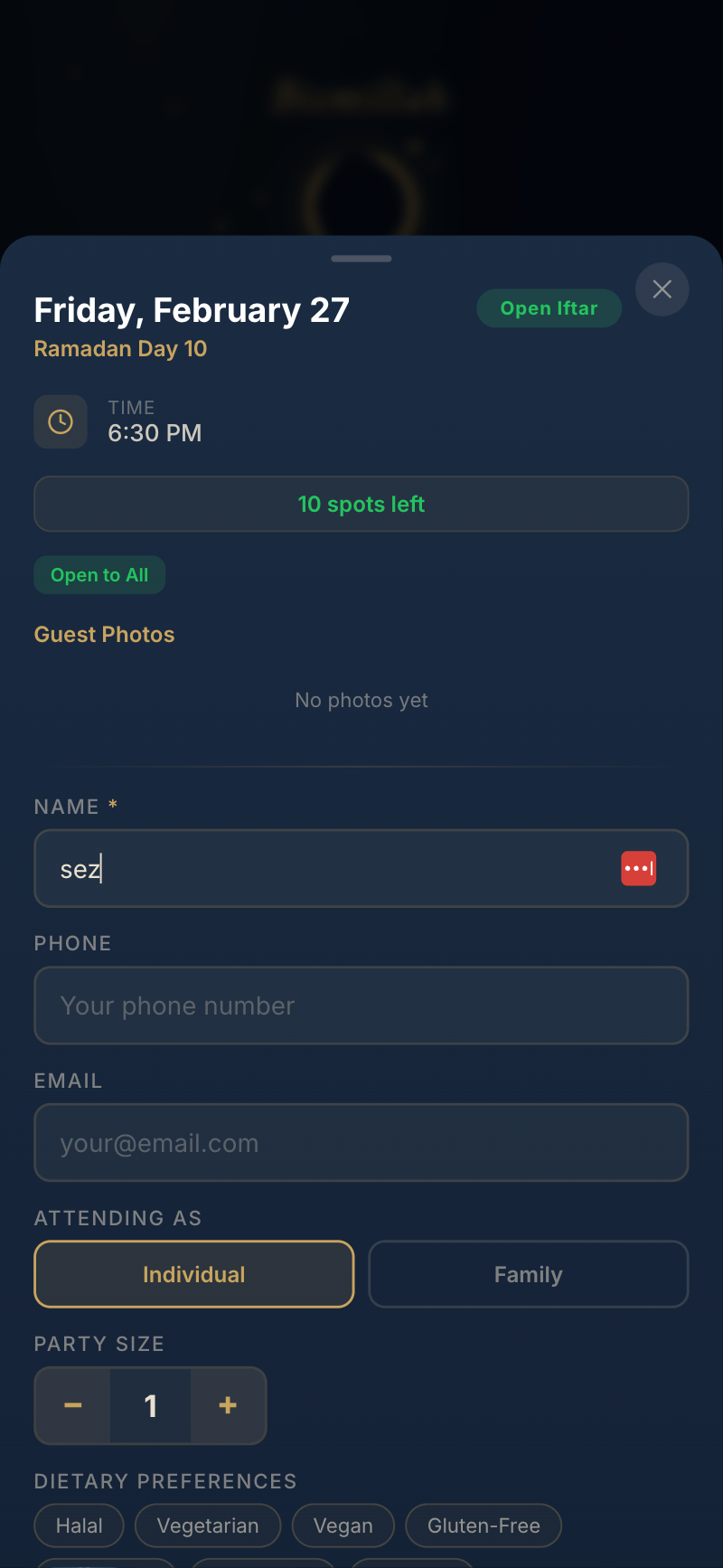Select the Open to All badge
Viewport: 723px width, 1568px height.
point(99,574)
